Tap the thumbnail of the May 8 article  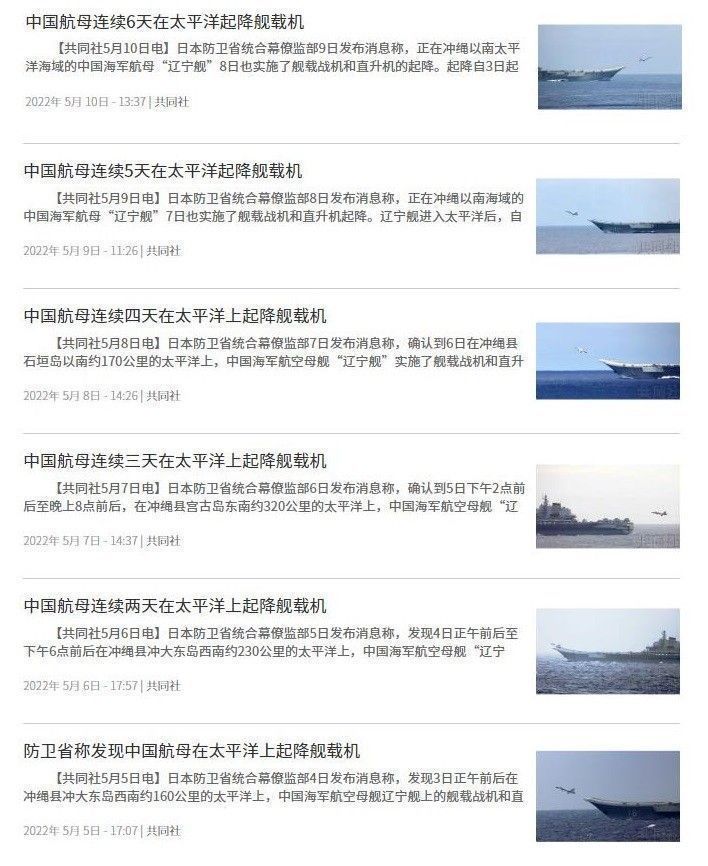click(x=608, y=361)
